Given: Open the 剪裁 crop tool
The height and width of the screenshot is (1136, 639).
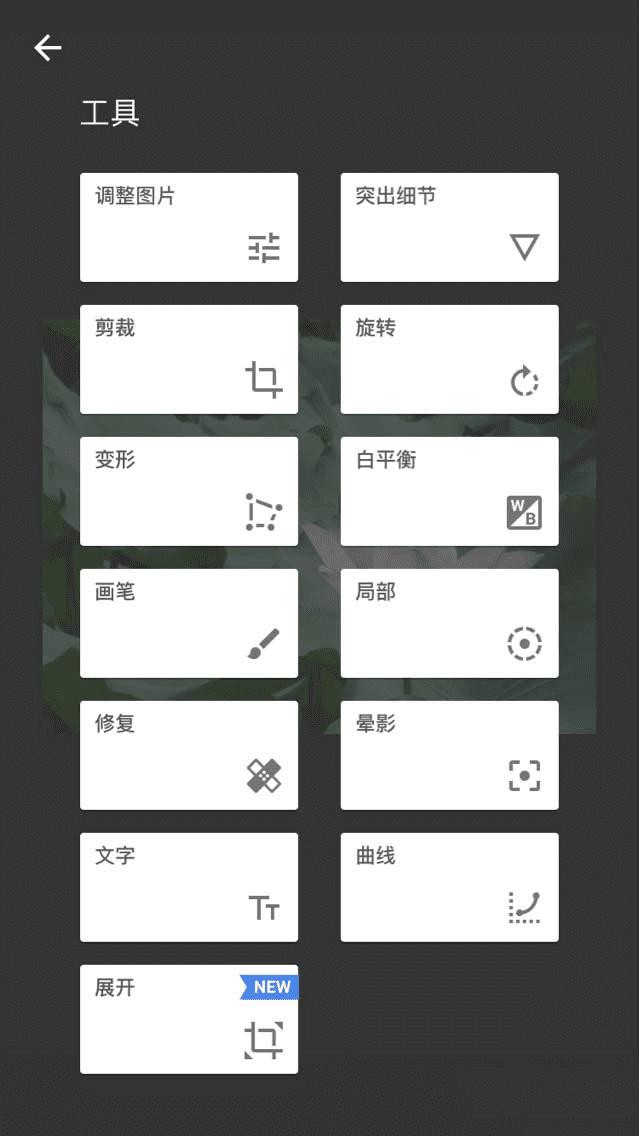Looking at the screenshot, I should pyautogui.click(x=189, y=359).
